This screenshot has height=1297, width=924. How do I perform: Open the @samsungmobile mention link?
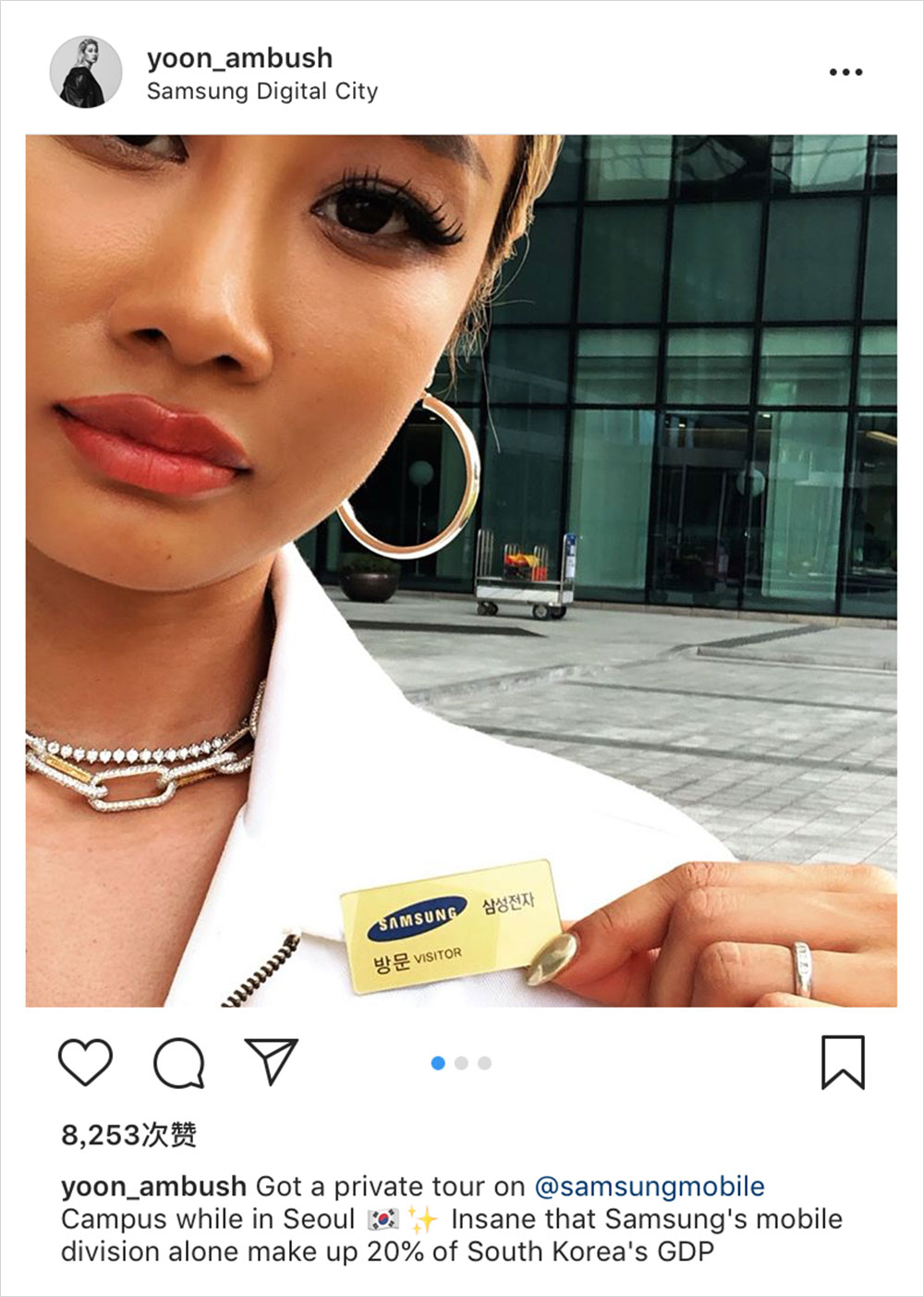pos(649,1186)
